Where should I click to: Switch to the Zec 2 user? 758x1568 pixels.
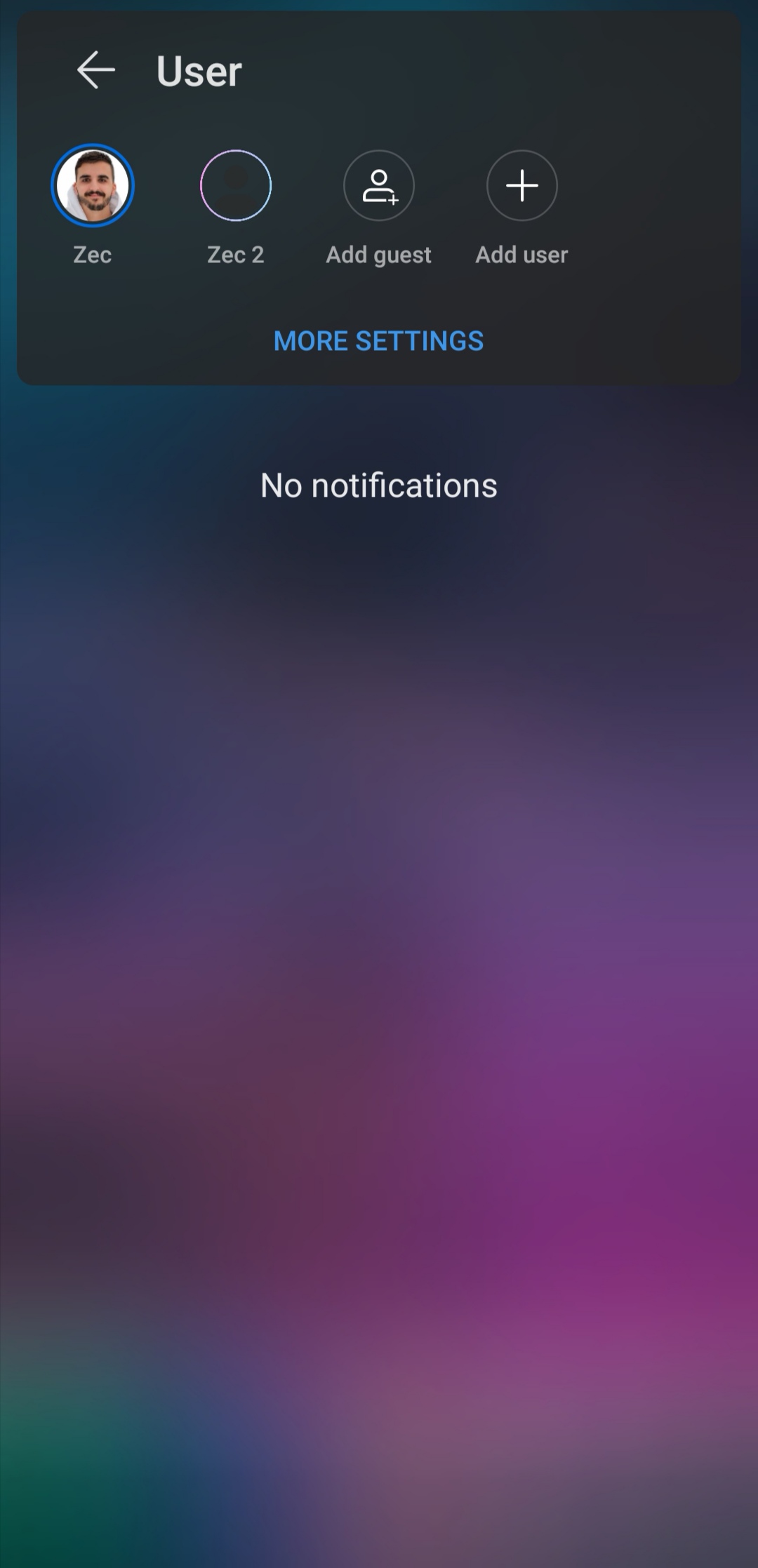236,186
